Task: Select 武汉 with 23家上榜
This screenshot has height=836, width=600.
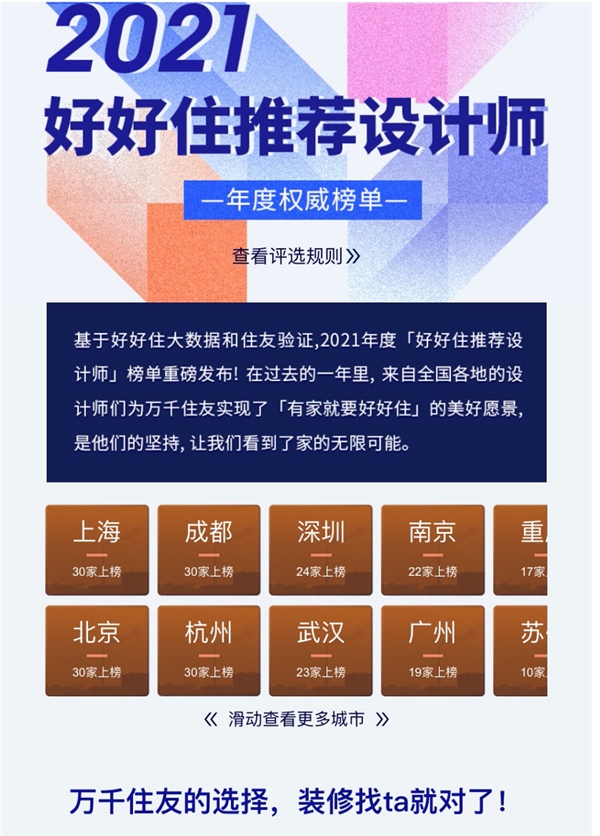Action: click(x=321, y=650)
